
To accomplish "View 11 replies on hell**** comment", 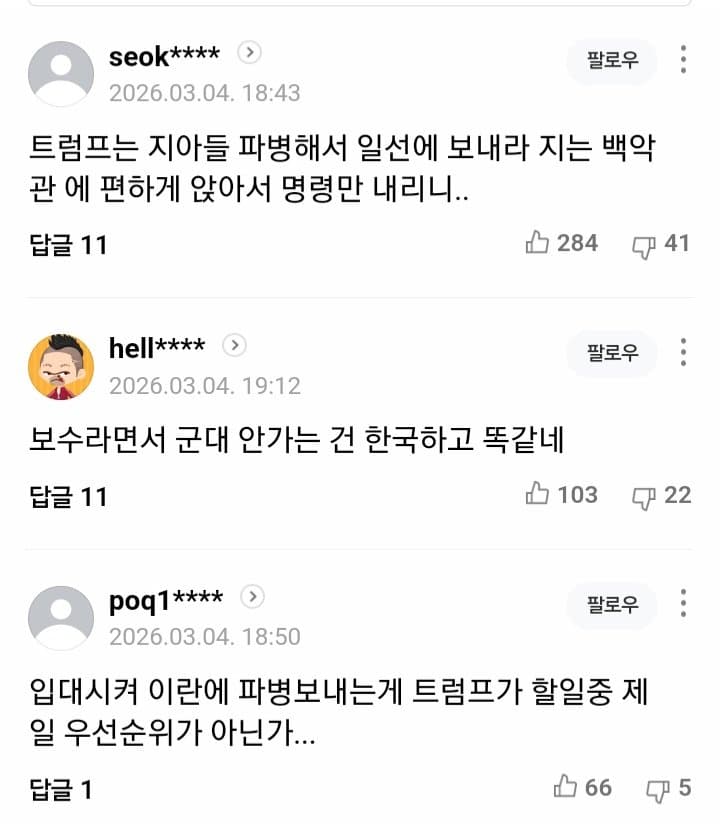I will [68, 496].
